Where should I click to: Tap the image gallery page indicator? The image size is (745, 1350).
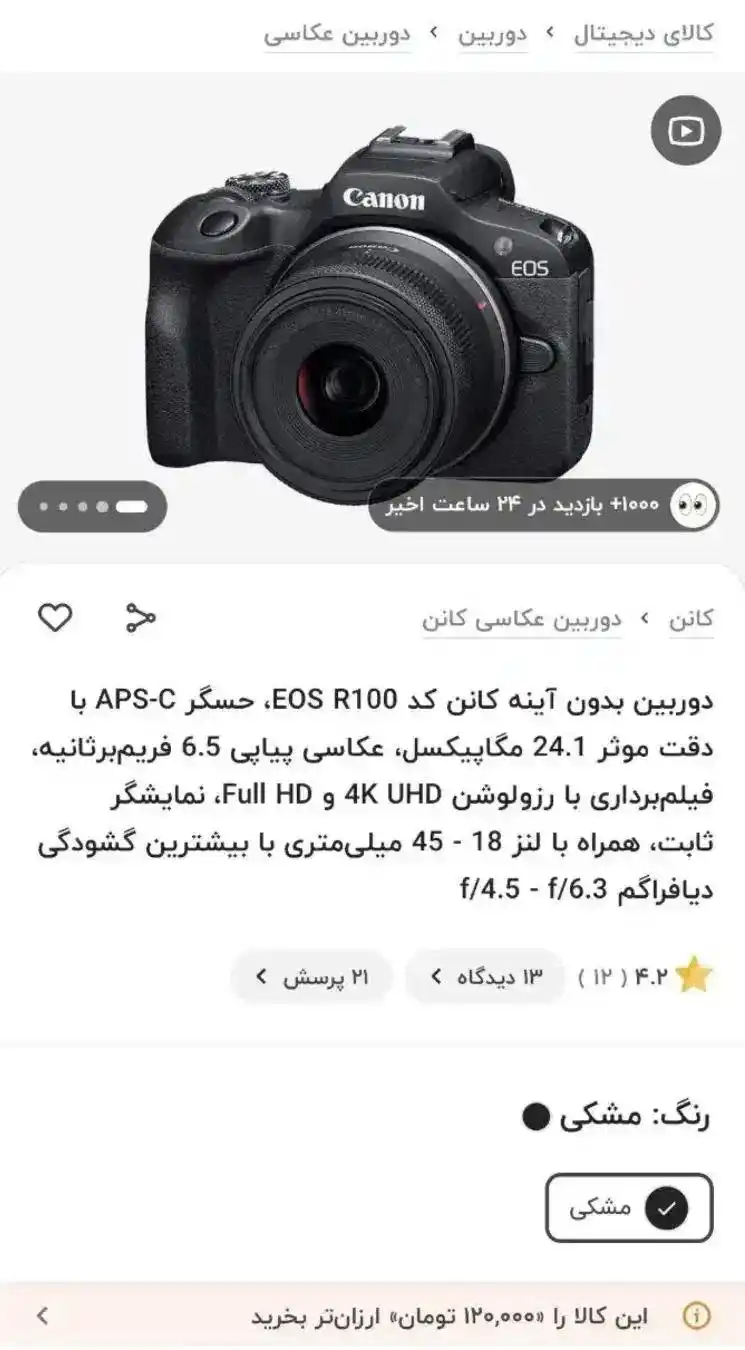coord(92,506)
